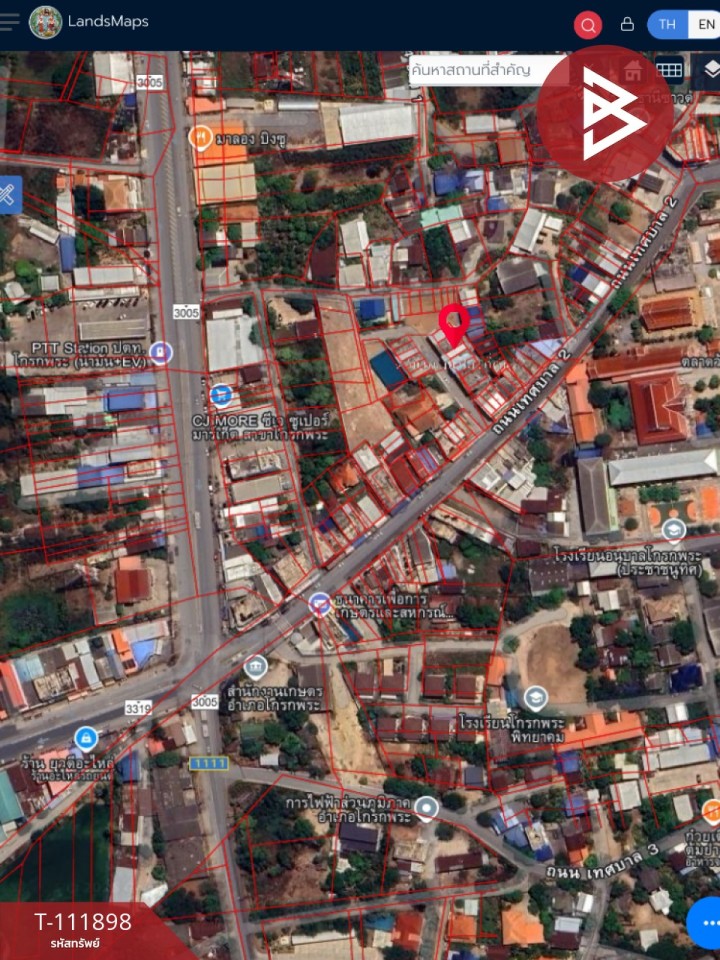The image size is (720, 960).
Task: Tap the red search icon
Action: click(x=588, y=25)
